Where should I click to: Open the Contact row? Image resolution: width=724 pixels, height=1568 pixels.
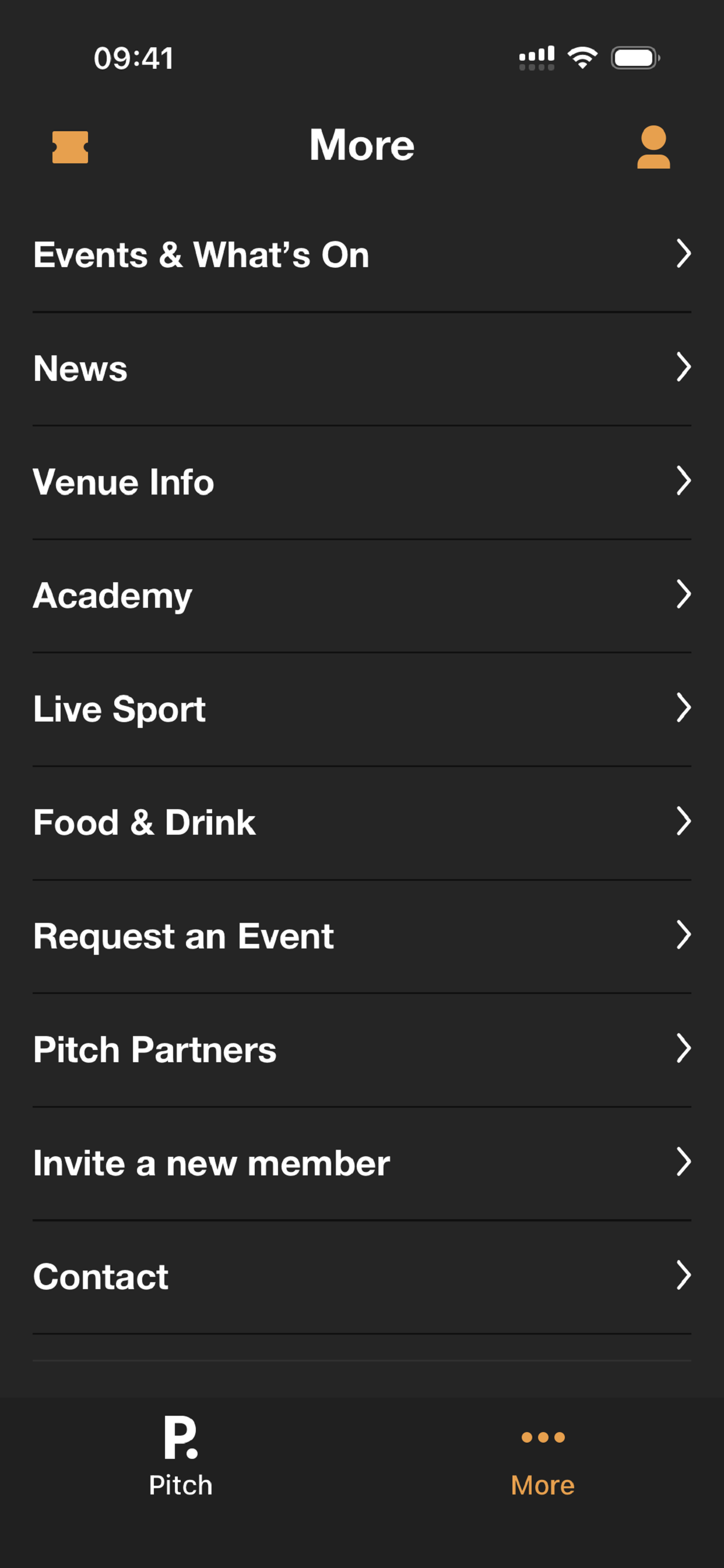tap(362, 1276)
